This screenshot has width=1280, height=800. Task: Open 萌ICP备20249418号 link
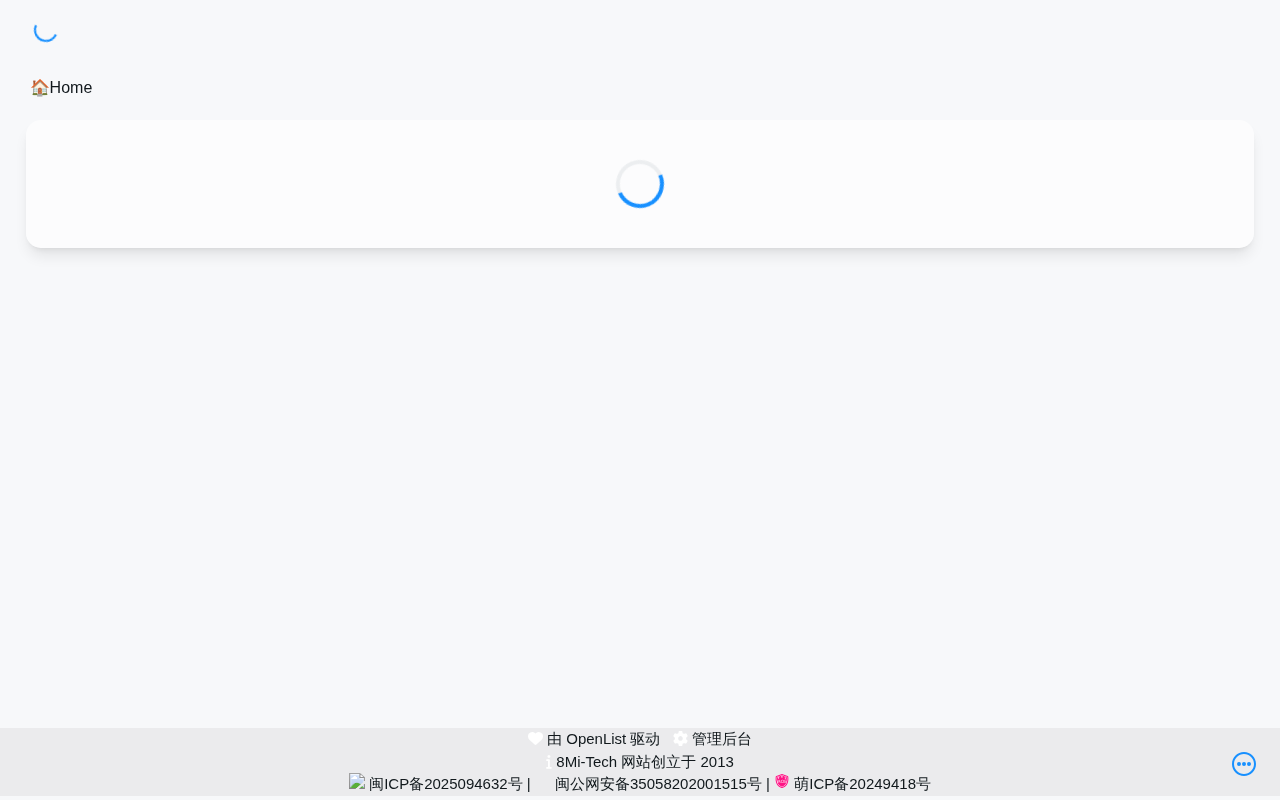pyautogui.click(x=861, y=784)
